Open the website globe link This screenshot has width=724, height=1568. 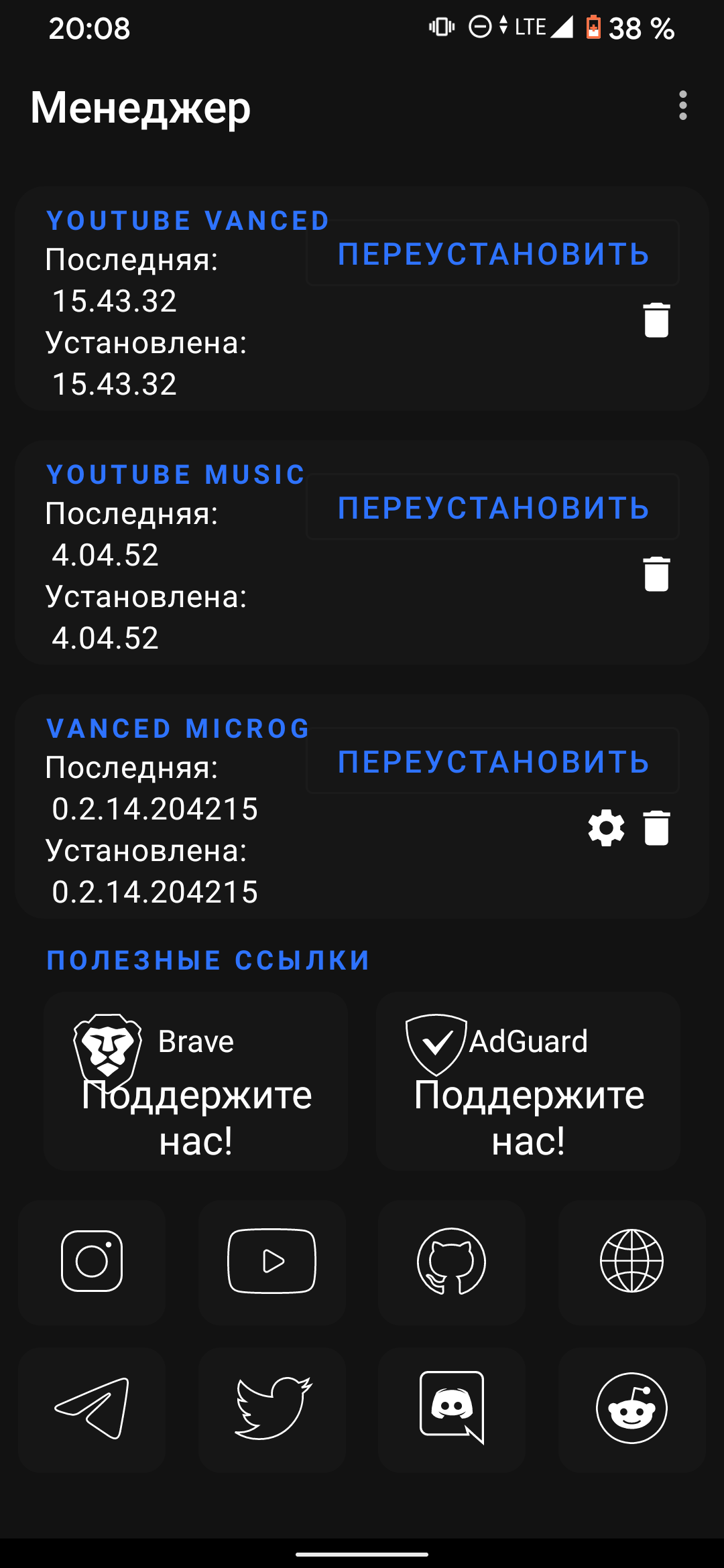click(x=631, y=1261)
